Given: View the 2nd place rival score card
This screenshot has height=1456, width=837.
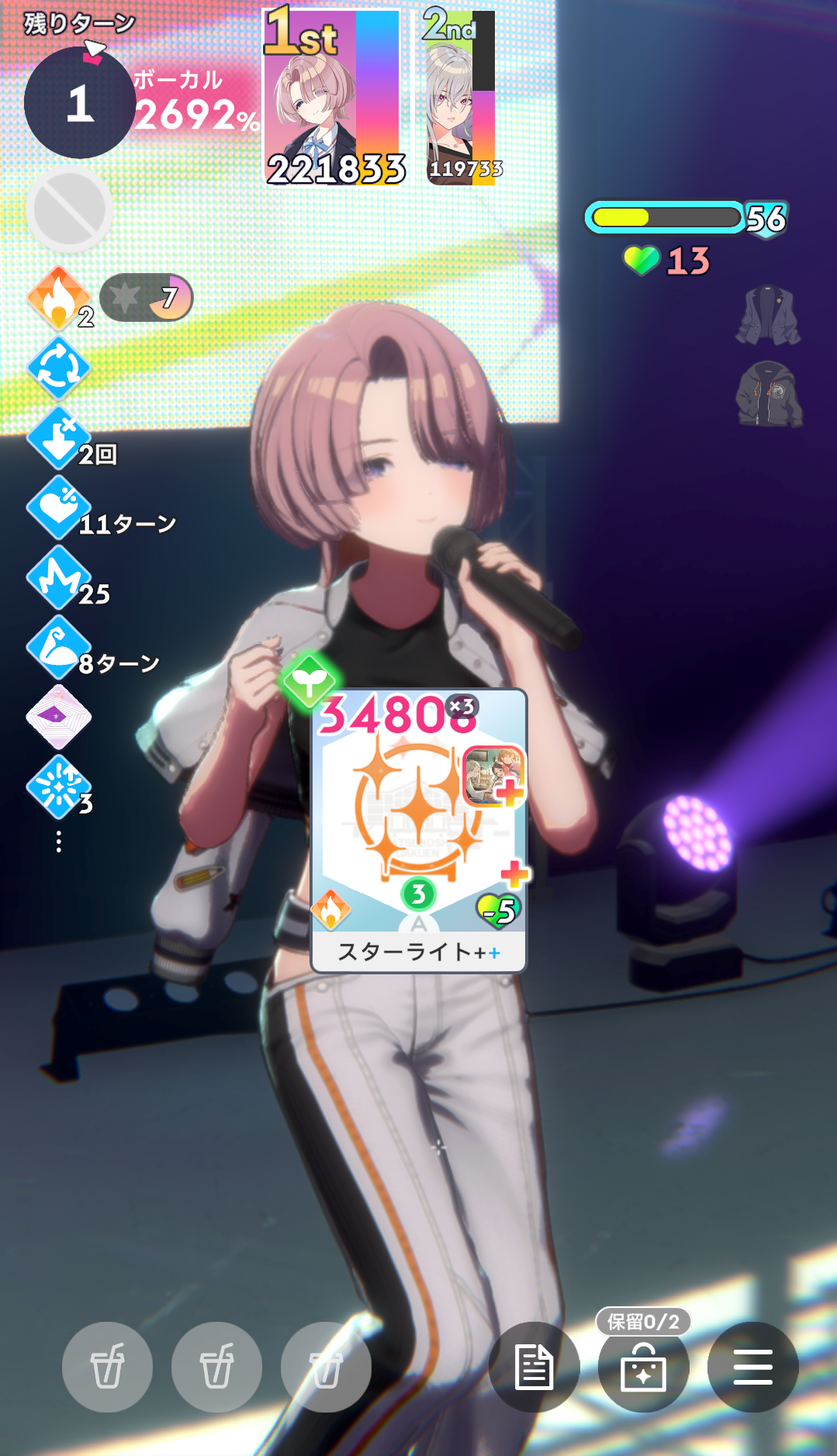Looking at the screenshot, I should tap(462, 97).
